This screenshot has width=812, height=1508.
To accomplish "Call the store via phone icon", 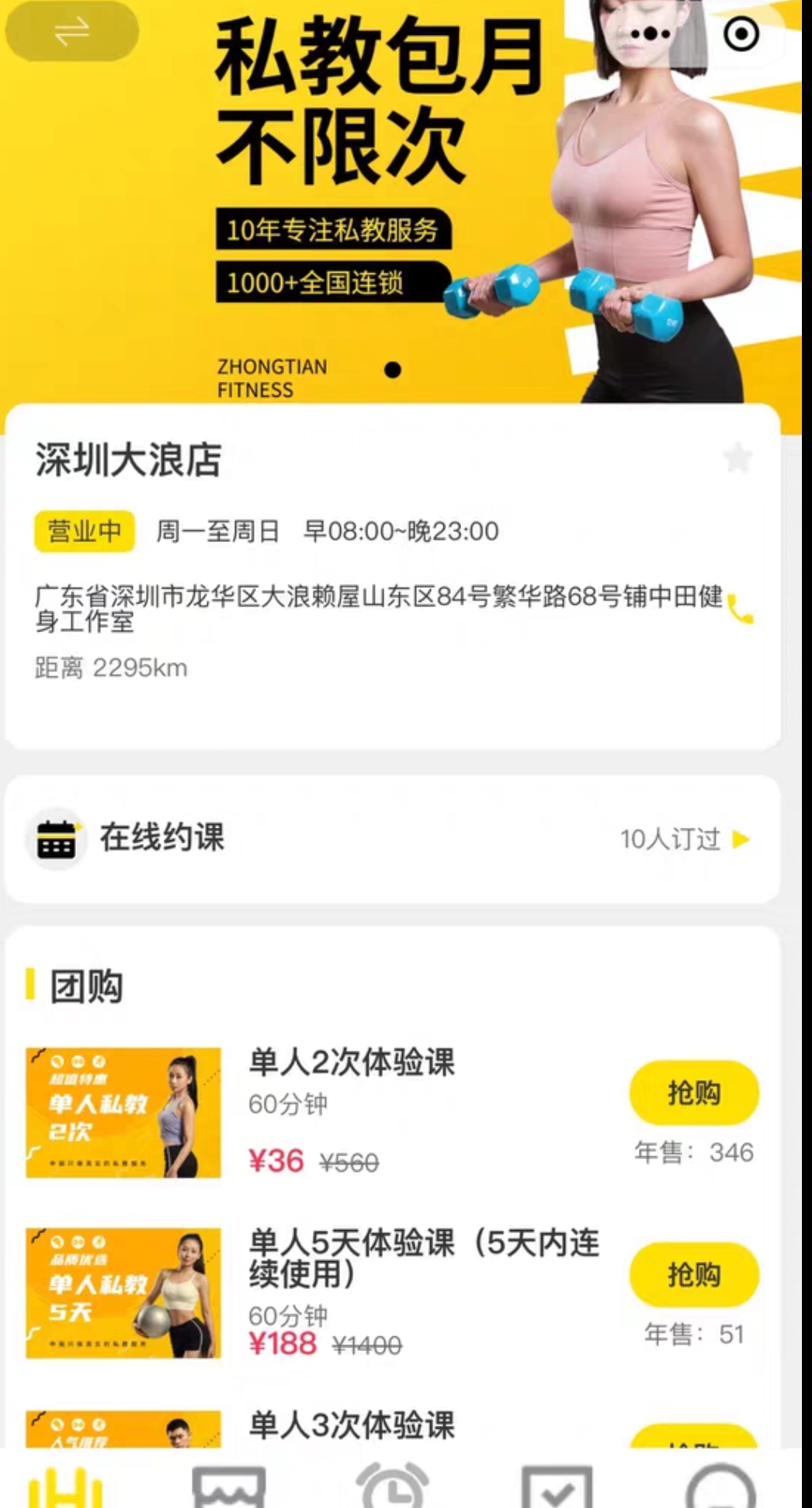I will coord(740,610).
